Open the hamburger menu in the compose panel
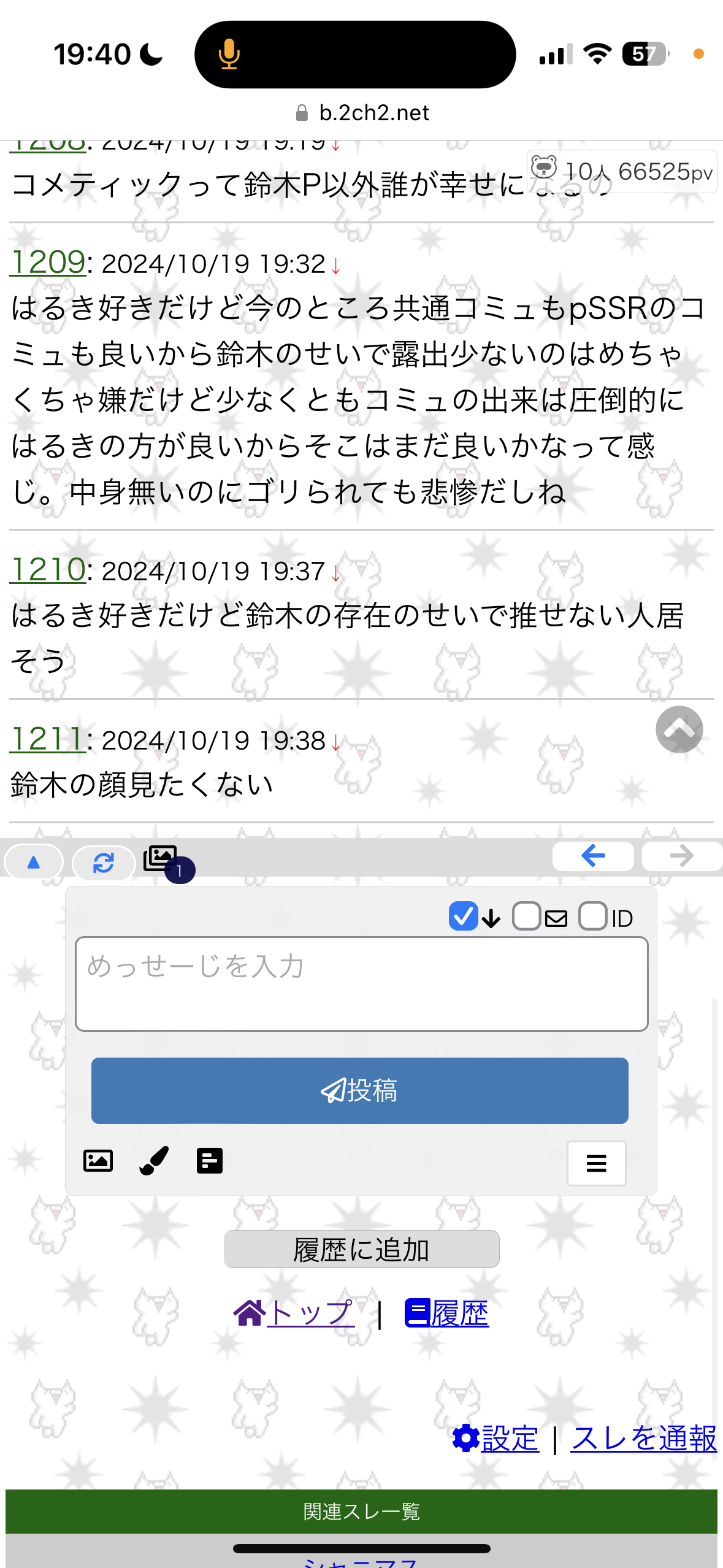The width and height of the screenshot is (723, 1568). click(595, 1163)
